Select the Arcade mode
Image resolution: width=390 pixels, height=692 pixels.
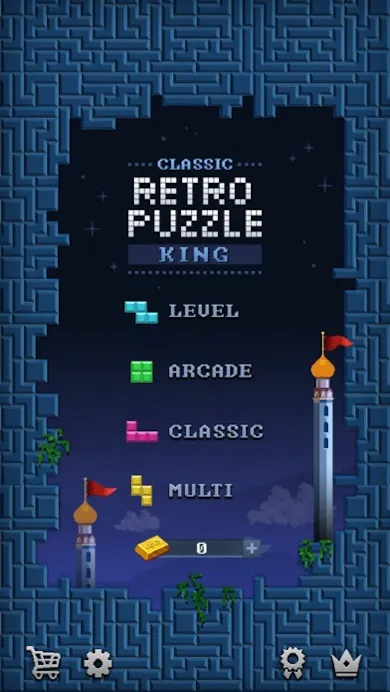click(x=191, y=371)
